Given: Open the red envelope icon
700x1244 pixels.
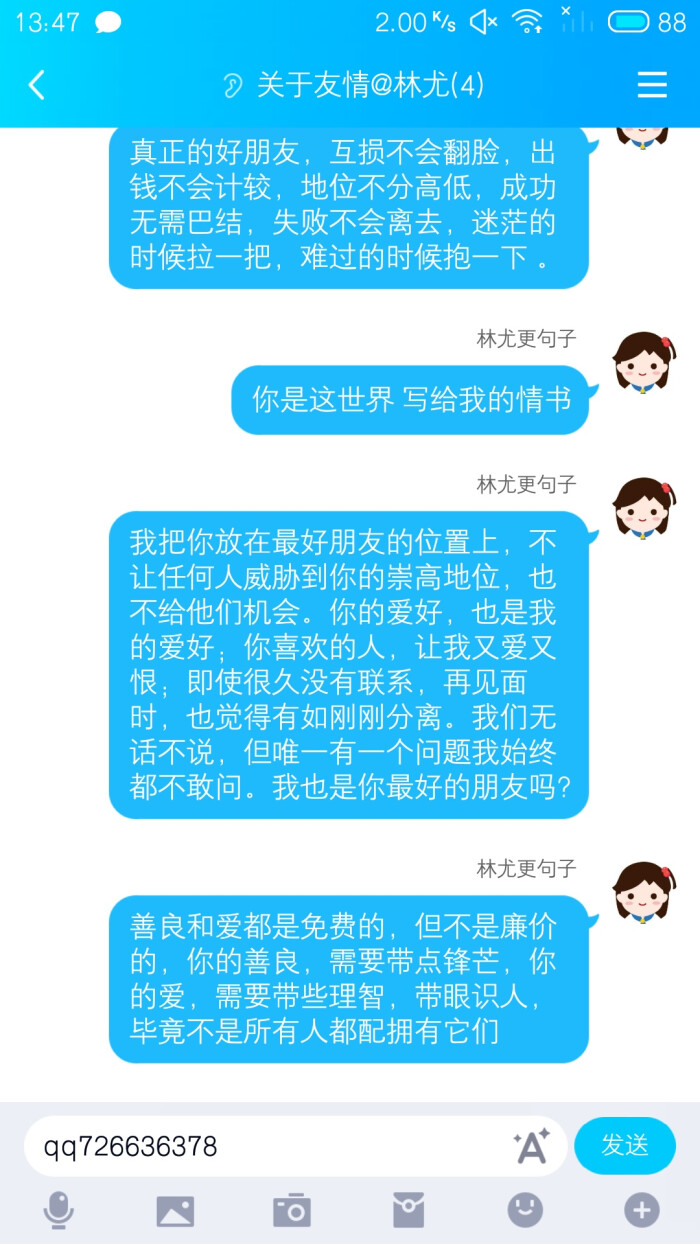Looking at the screenshot, I should [408, 1211].
